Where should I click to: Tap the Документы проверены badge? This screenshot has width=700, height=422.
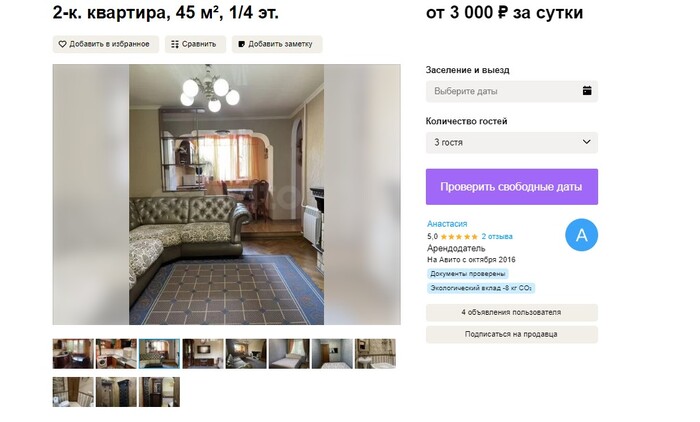click(468, 273)
